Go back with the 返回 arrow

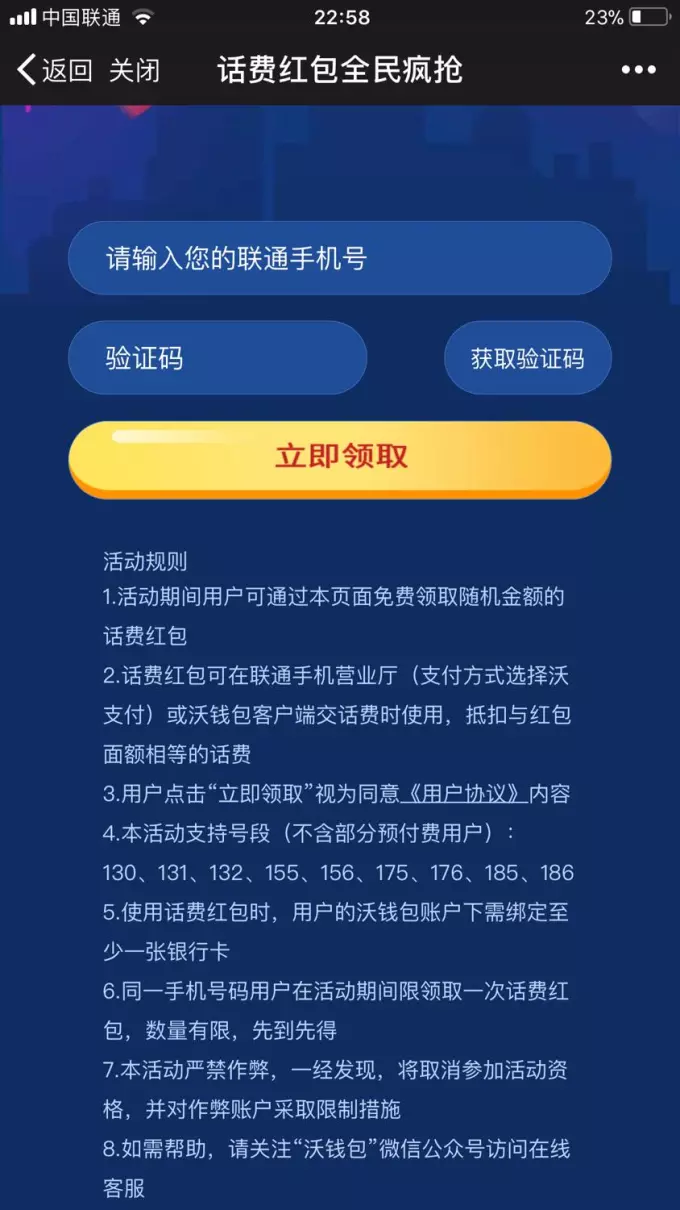tap(55, 70)
